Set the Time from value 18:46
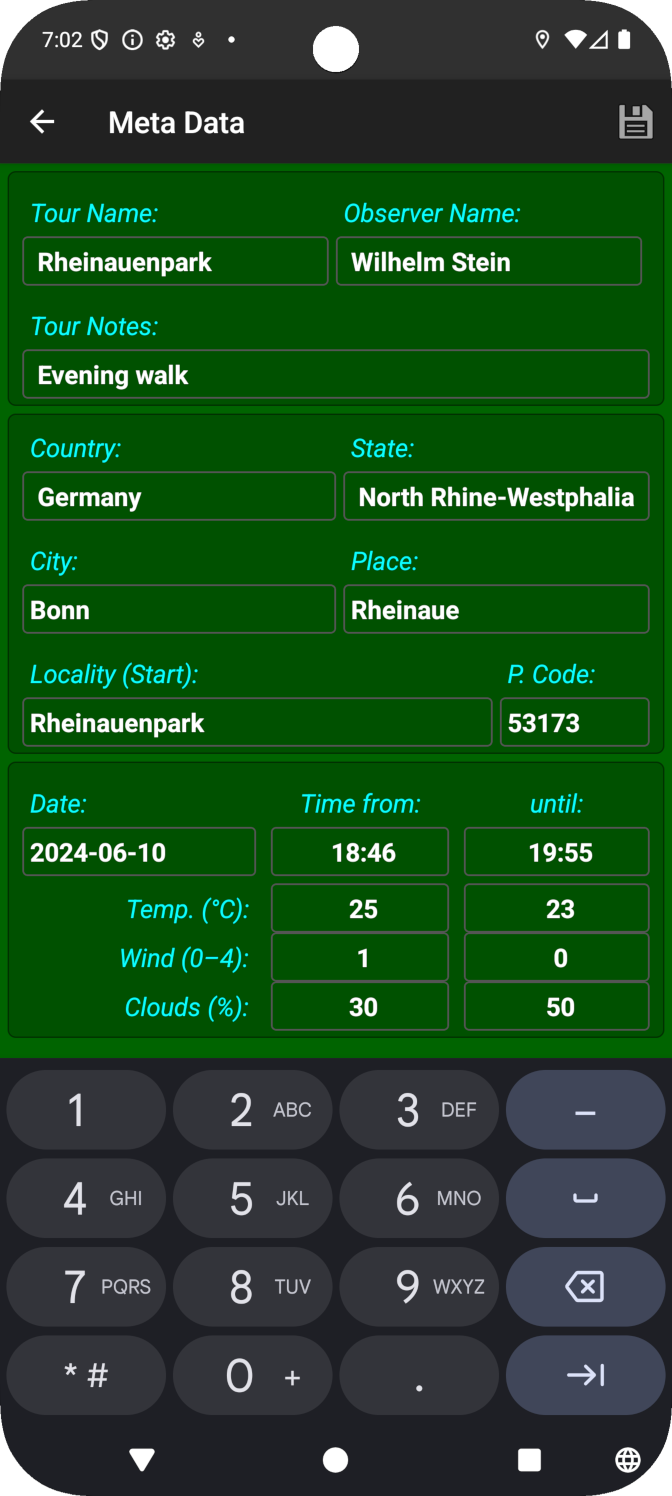Viewport: 672px width, 1496px height. click(360, 852)
